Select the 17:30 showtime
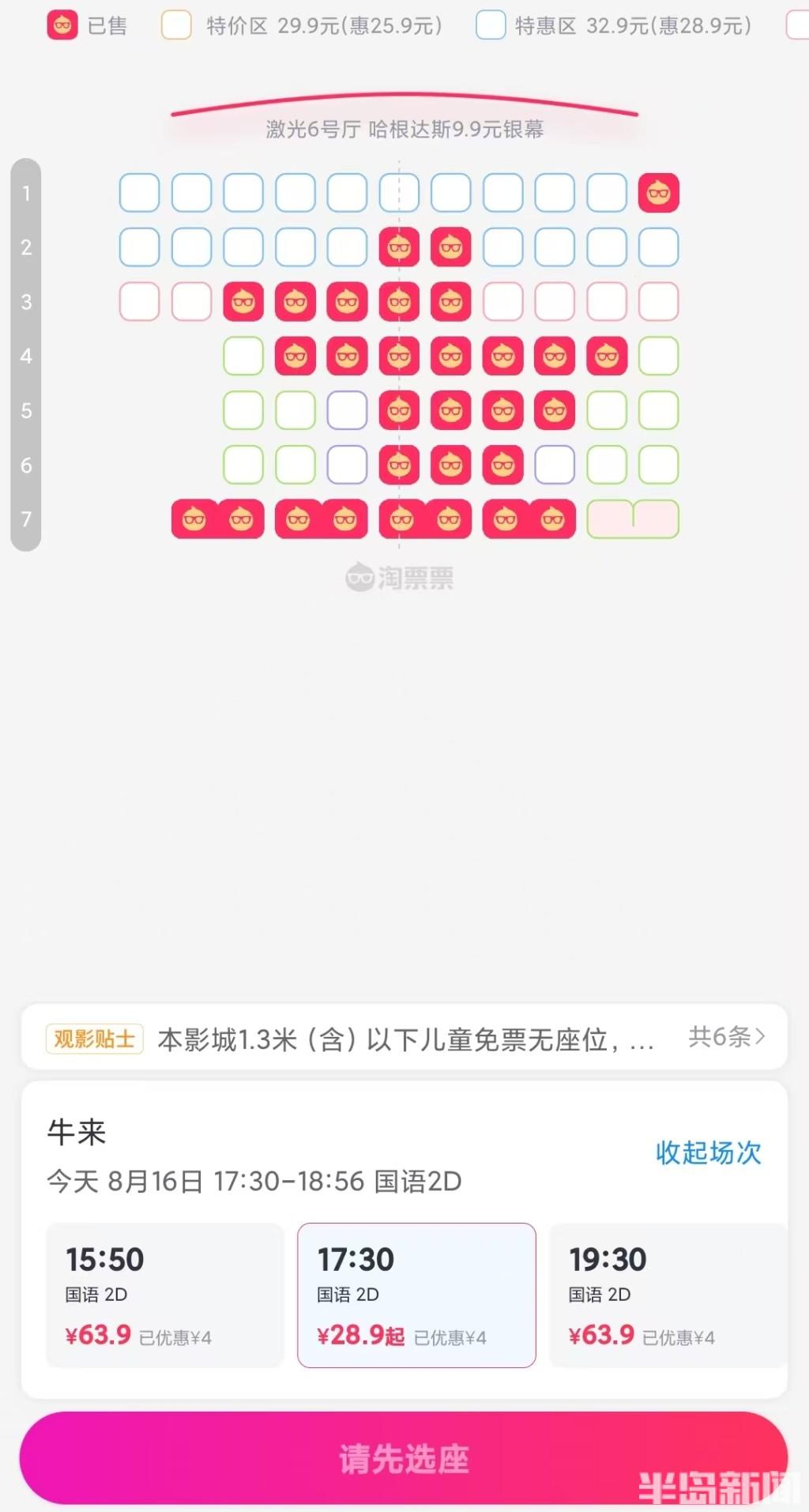The width and height of the screenshot is (809, 1512). tap(416, 1295)
